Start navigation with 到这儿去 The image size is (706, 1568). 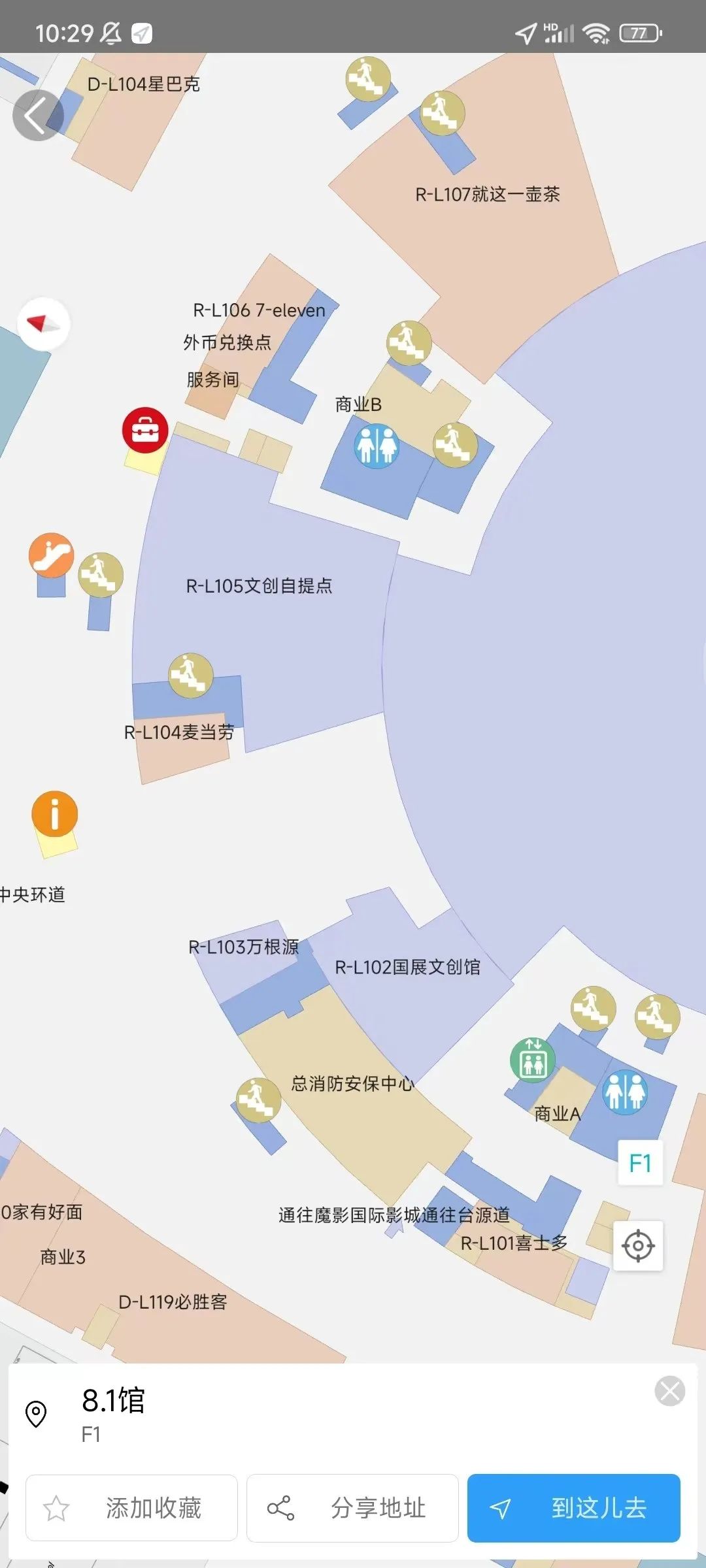573,1508
